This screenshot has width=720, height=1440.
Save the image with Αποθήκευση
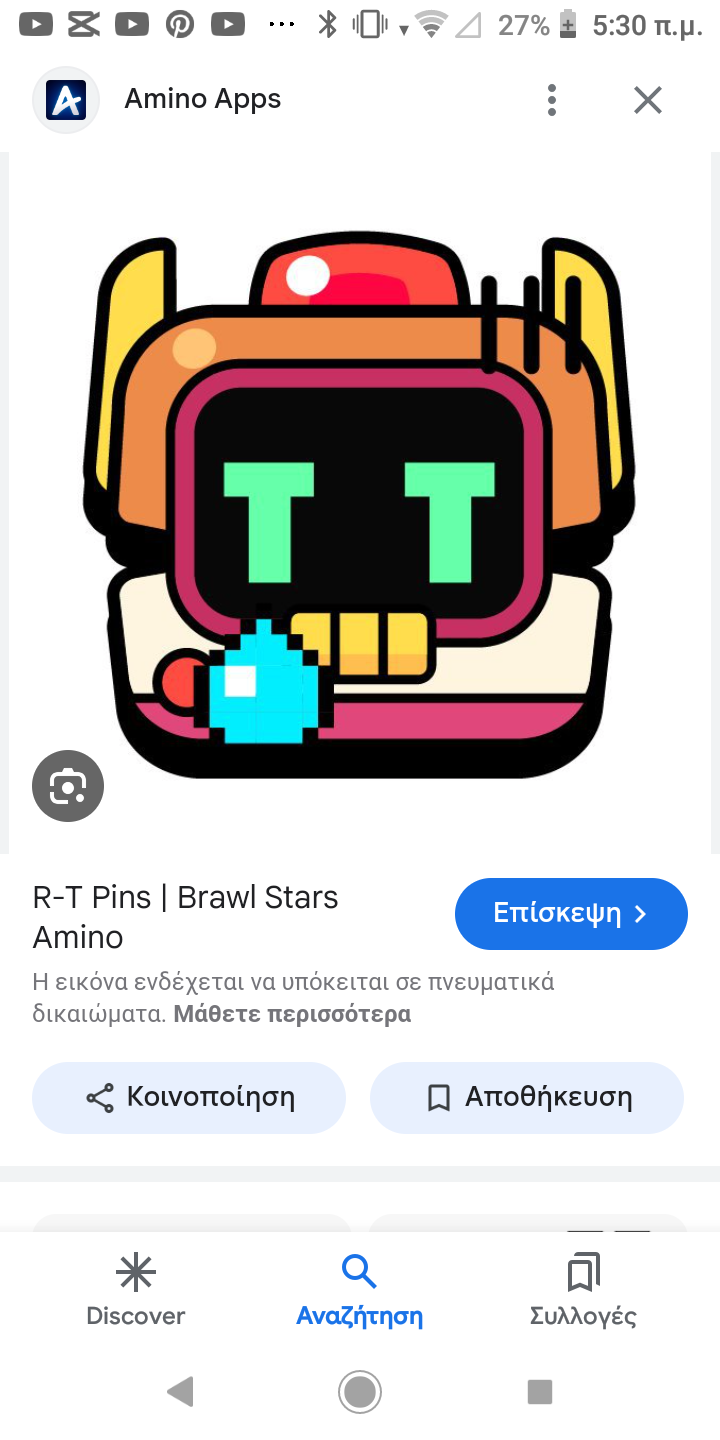[527, 1097]
